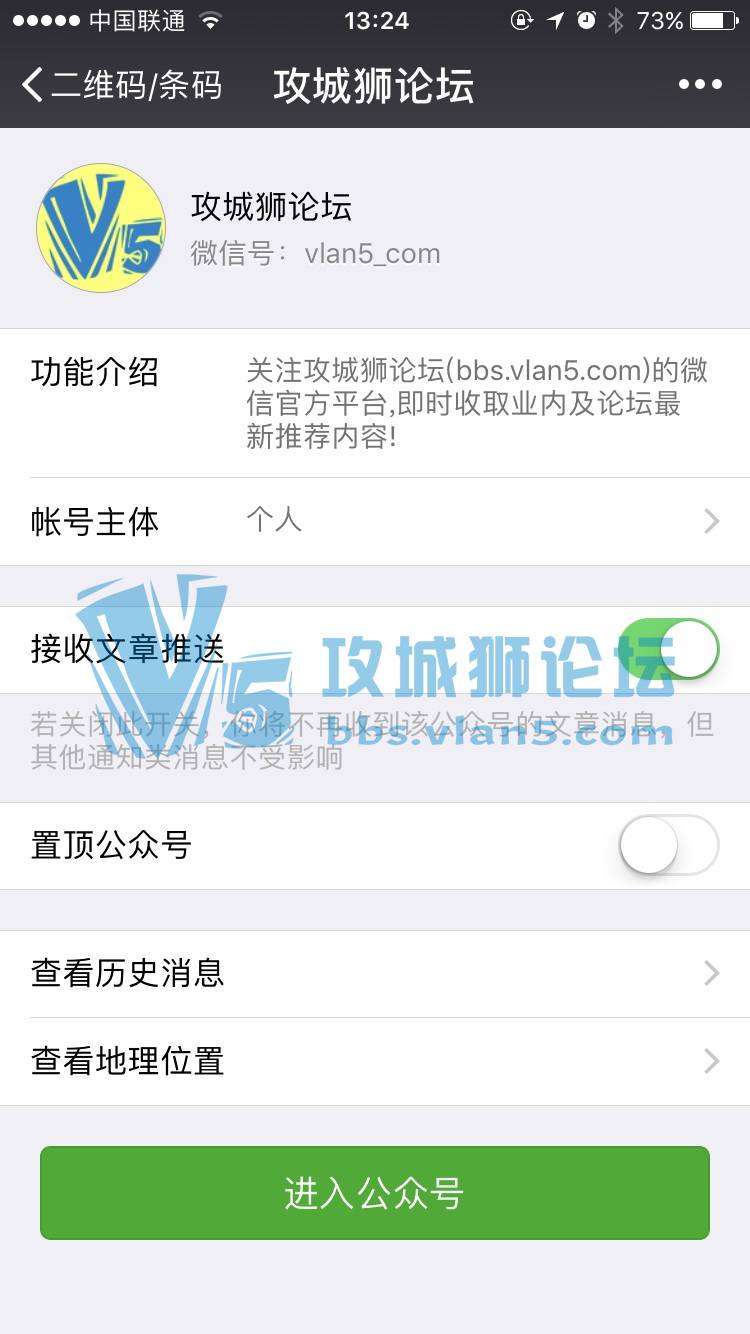The height and width of the screenshot is (1334, 750).
Task: Turn off the 接收文章推送 switch
Action: point(669,648)
